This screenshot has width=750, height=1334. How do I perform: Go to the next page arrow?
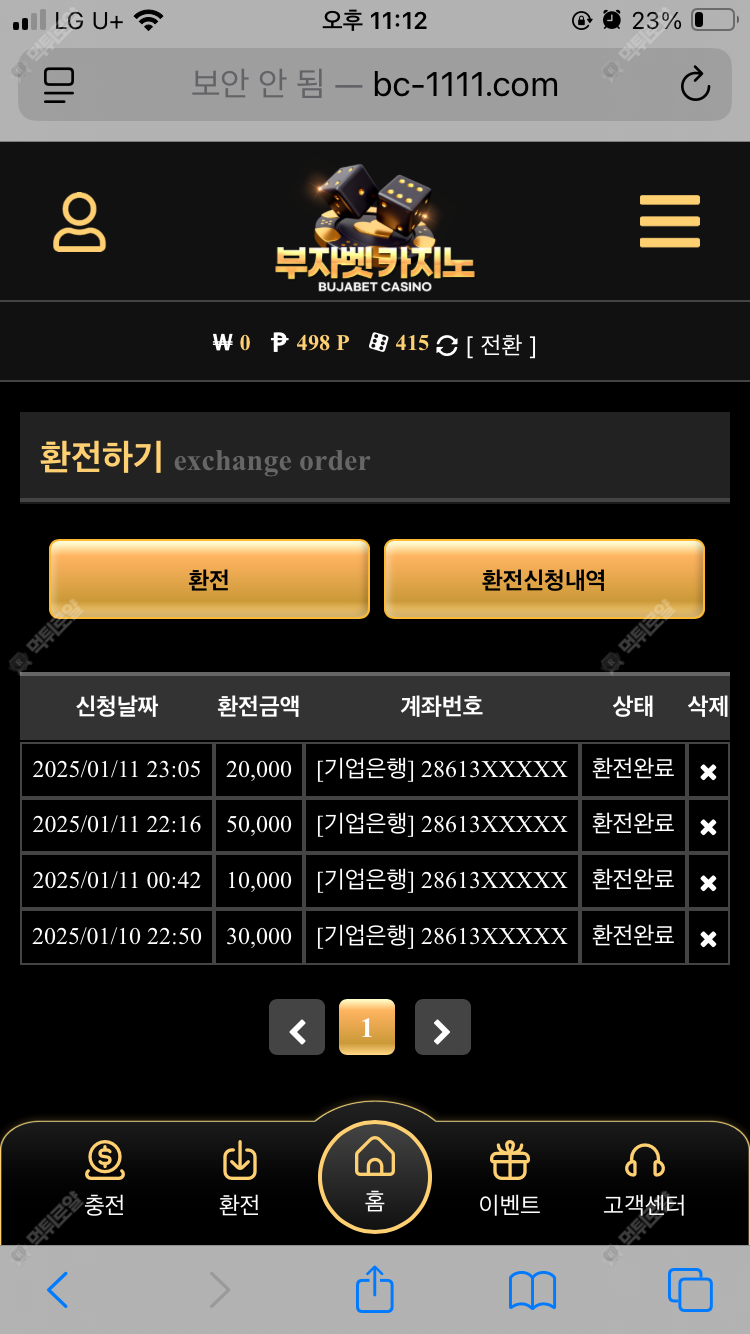[442, 1027]
